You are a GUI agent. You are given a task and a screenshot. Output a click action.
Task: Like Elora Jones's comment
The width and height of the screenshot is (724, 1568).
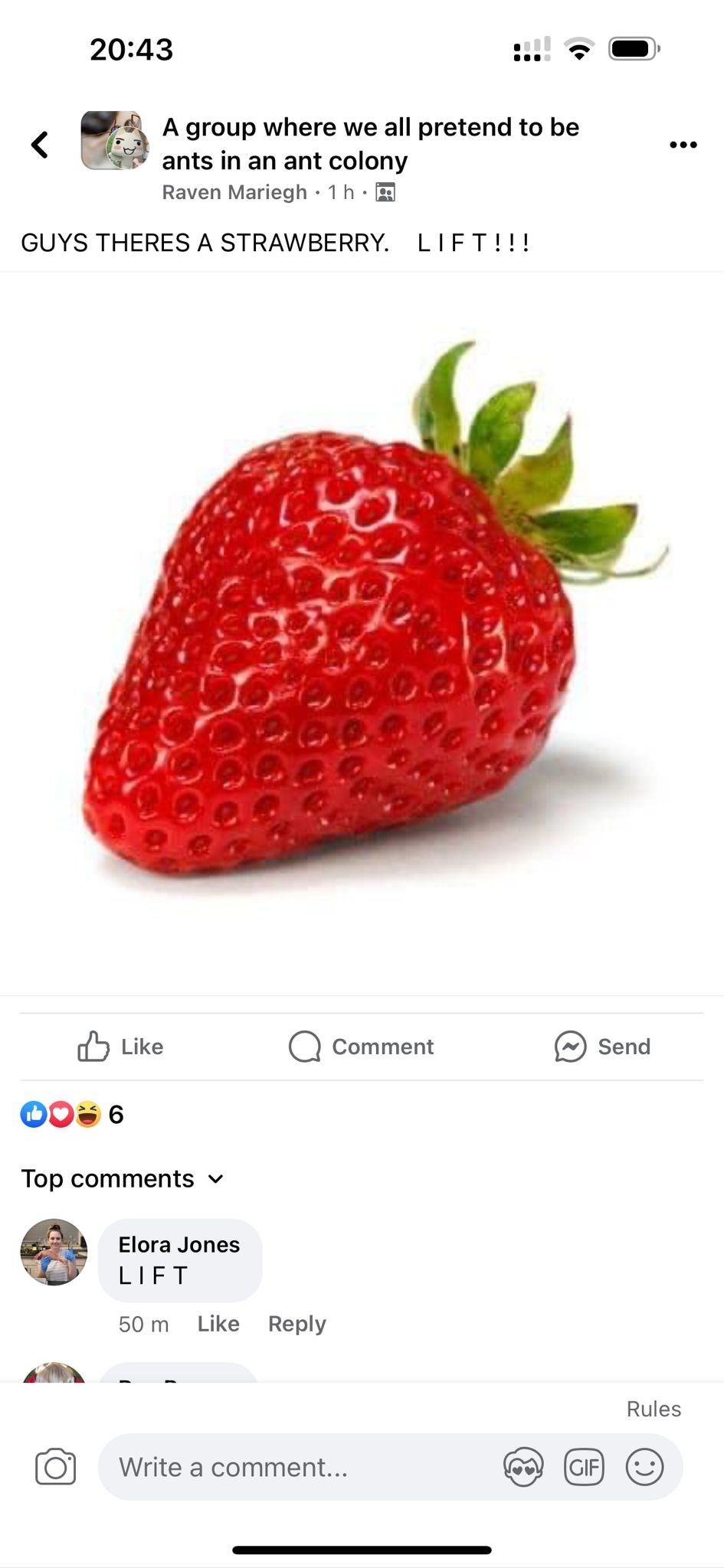[218, 1324]
